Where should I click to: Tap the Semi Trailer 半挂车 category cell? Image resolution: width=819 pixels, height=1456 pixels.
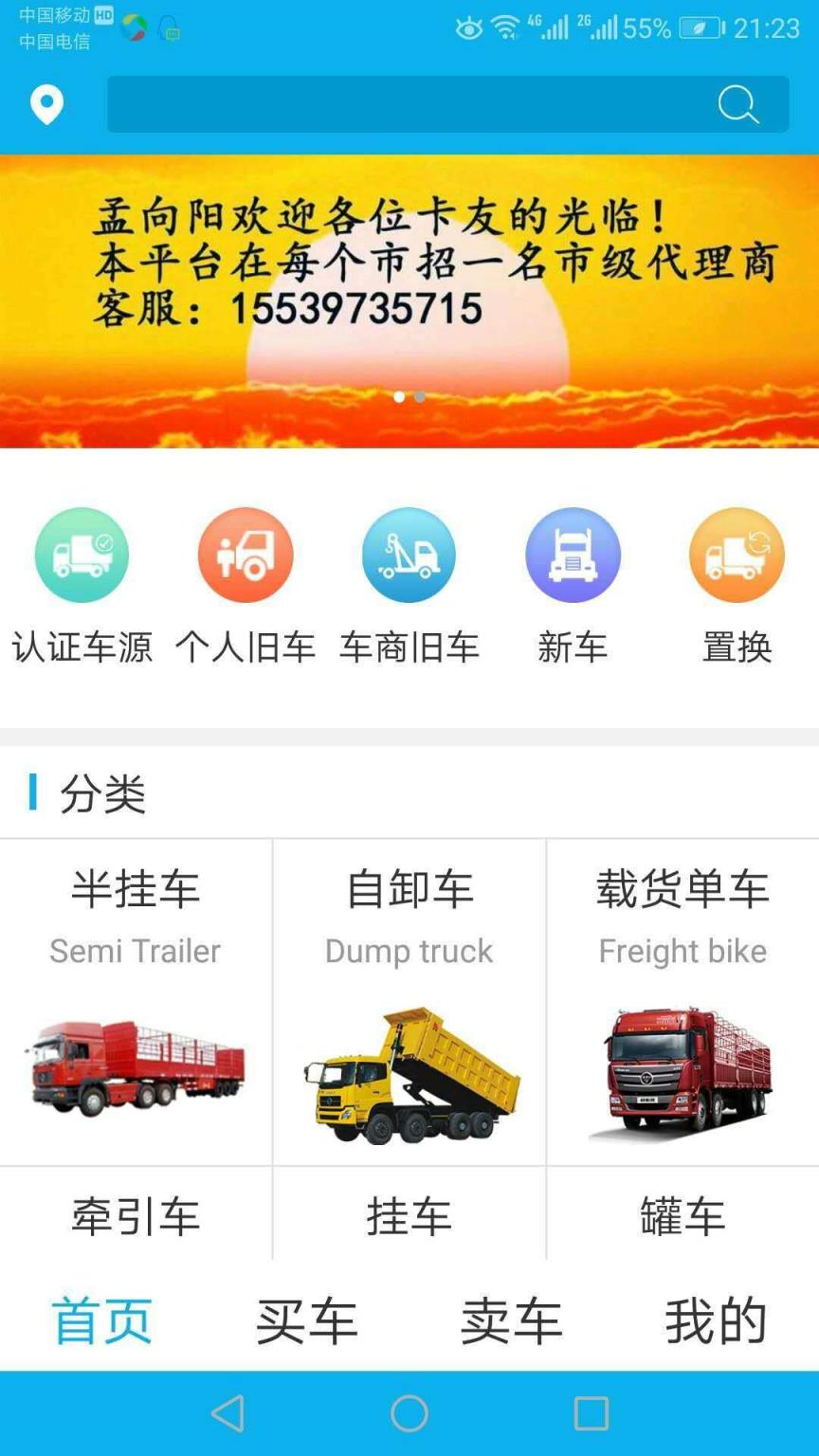pos(136,1000)
